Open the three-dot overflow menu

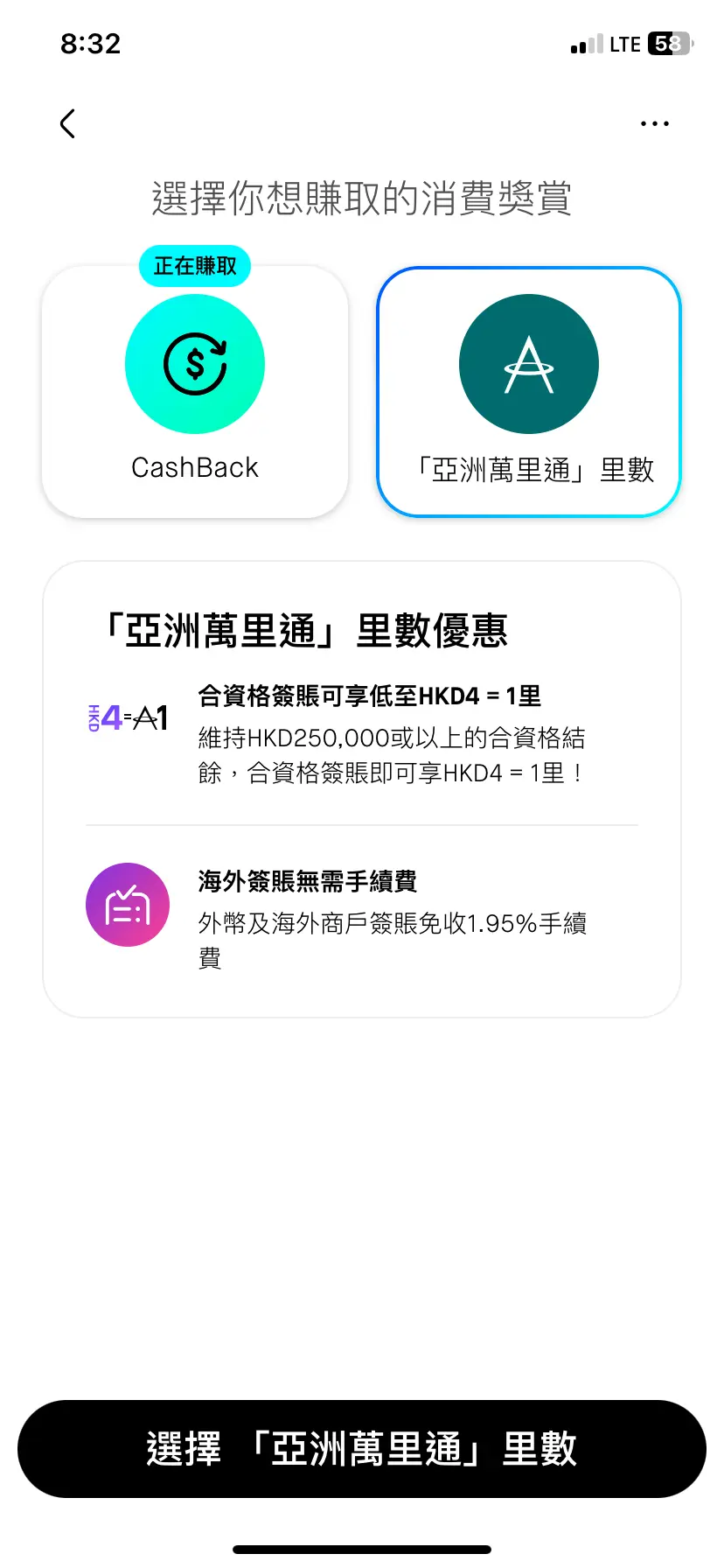point(655,124)
